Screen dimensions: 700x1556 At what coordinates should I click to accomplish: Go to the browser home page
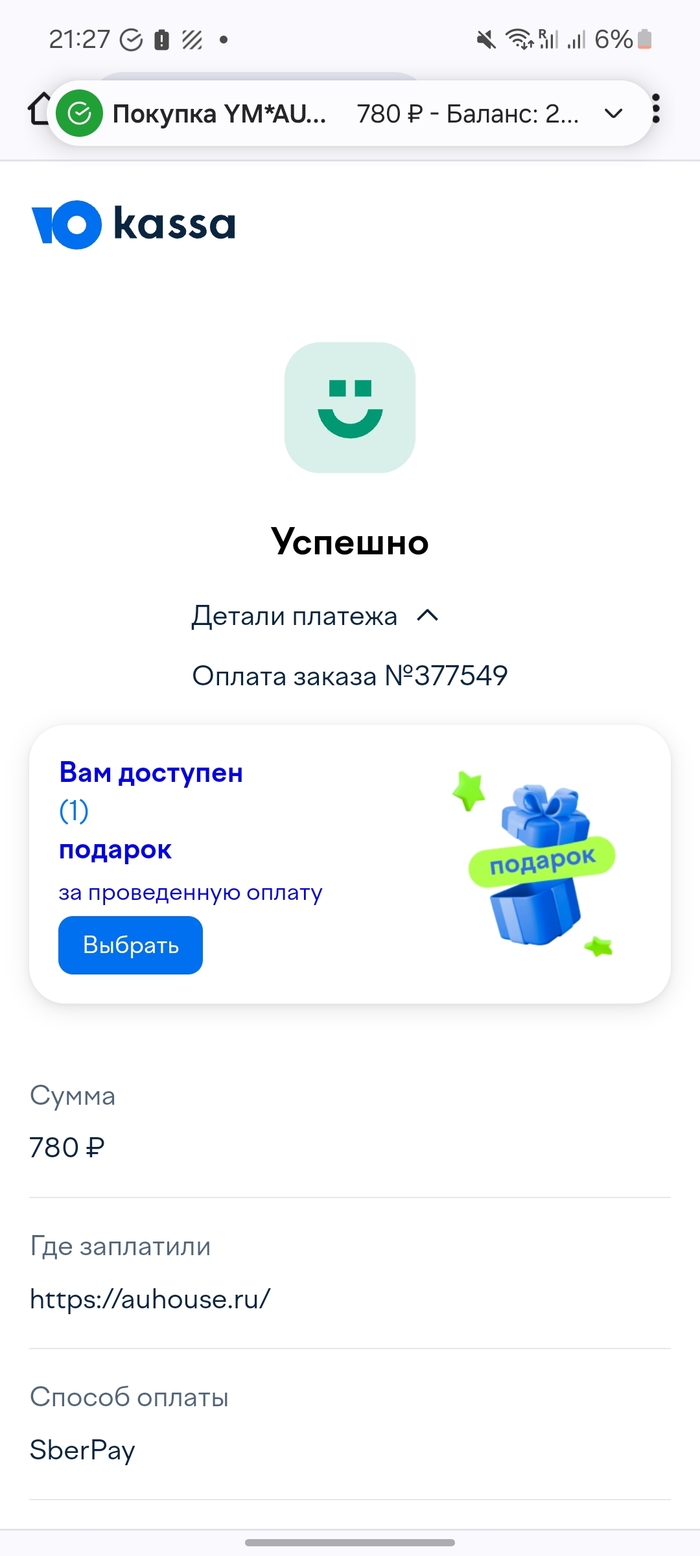(40, 106)
